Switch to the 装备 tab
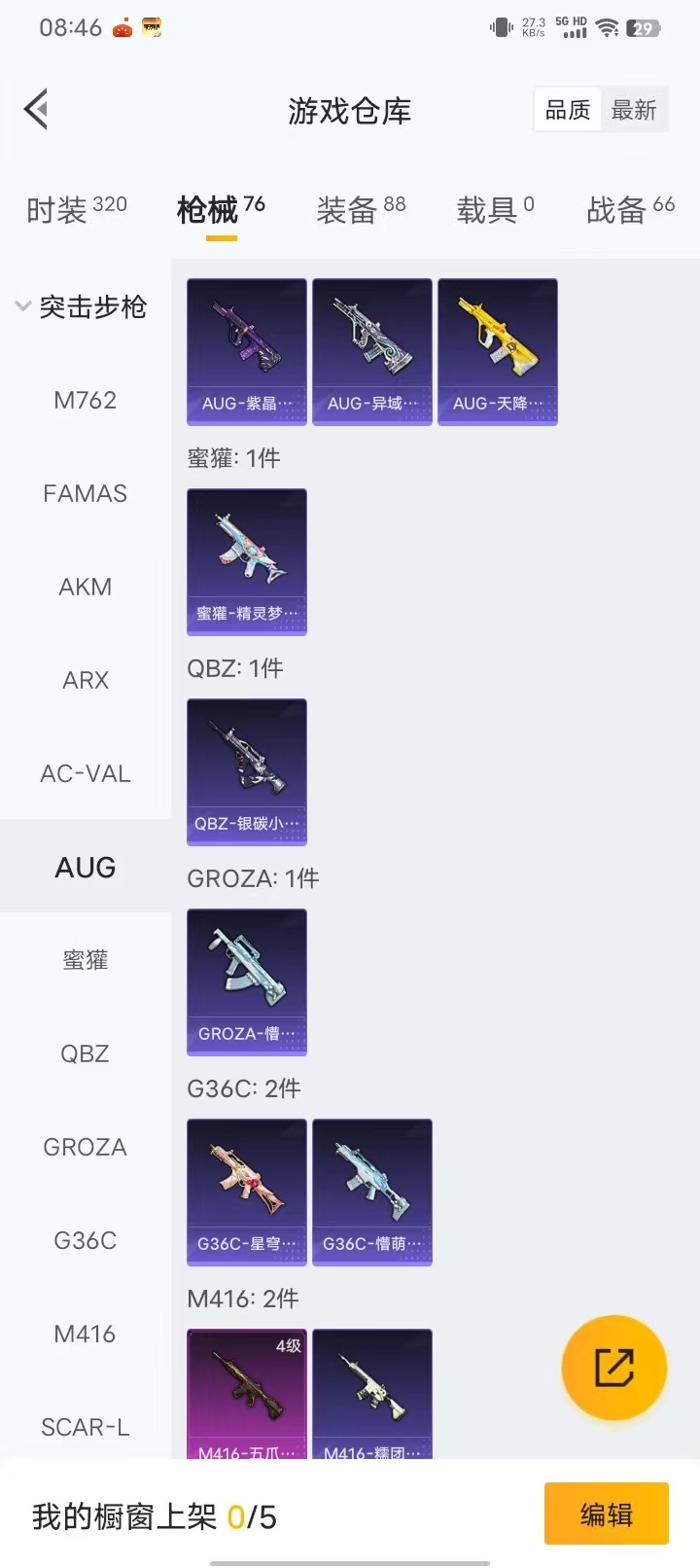Viewport: 700px width, 1568px height. [361, 209]
